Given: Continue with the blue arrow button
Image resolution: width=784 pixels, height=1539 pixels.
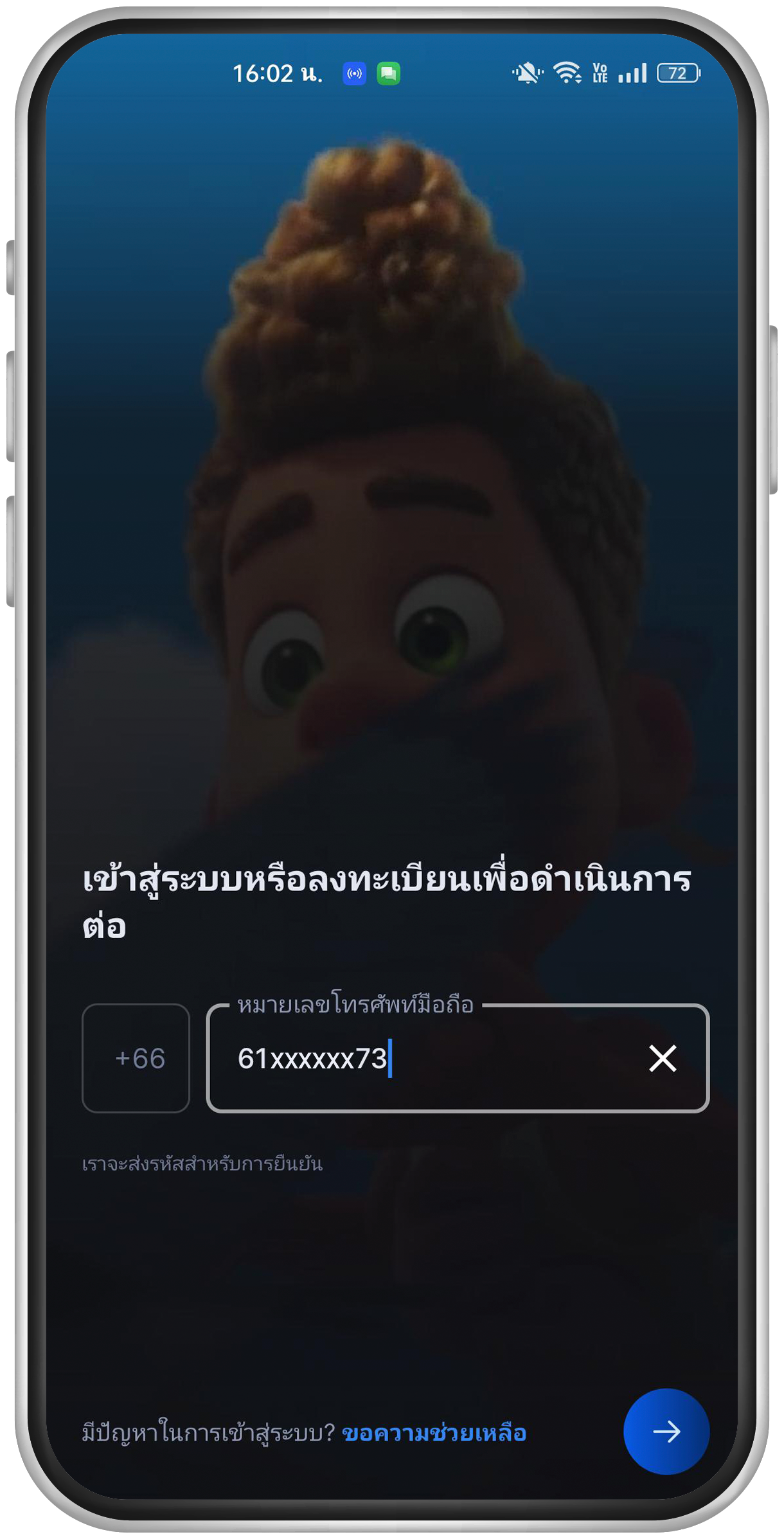Looking at the screenshot, I should coord(666,1432).
